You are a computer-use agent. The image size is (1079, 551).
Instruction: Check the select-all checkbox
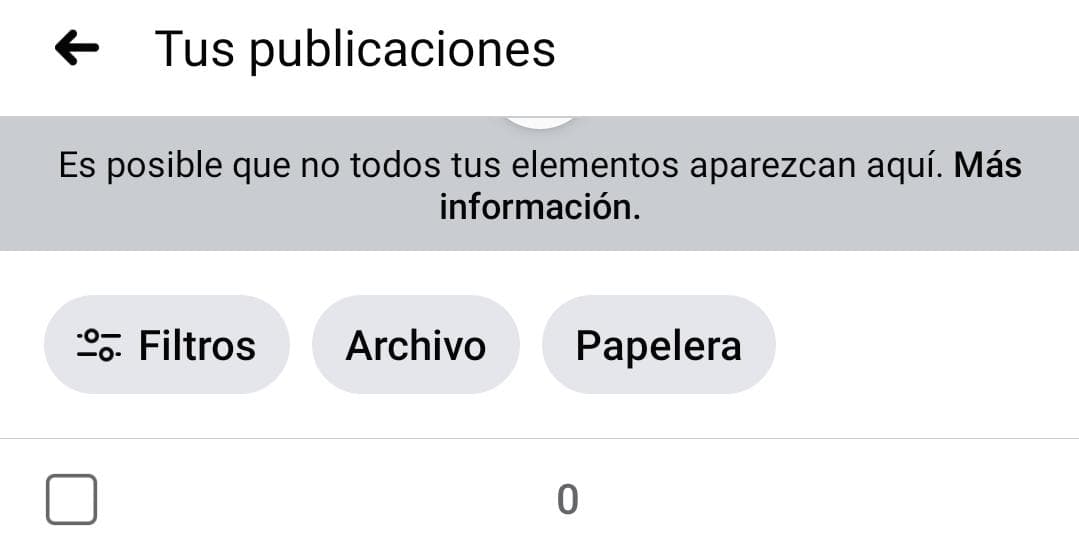point(72,499)
